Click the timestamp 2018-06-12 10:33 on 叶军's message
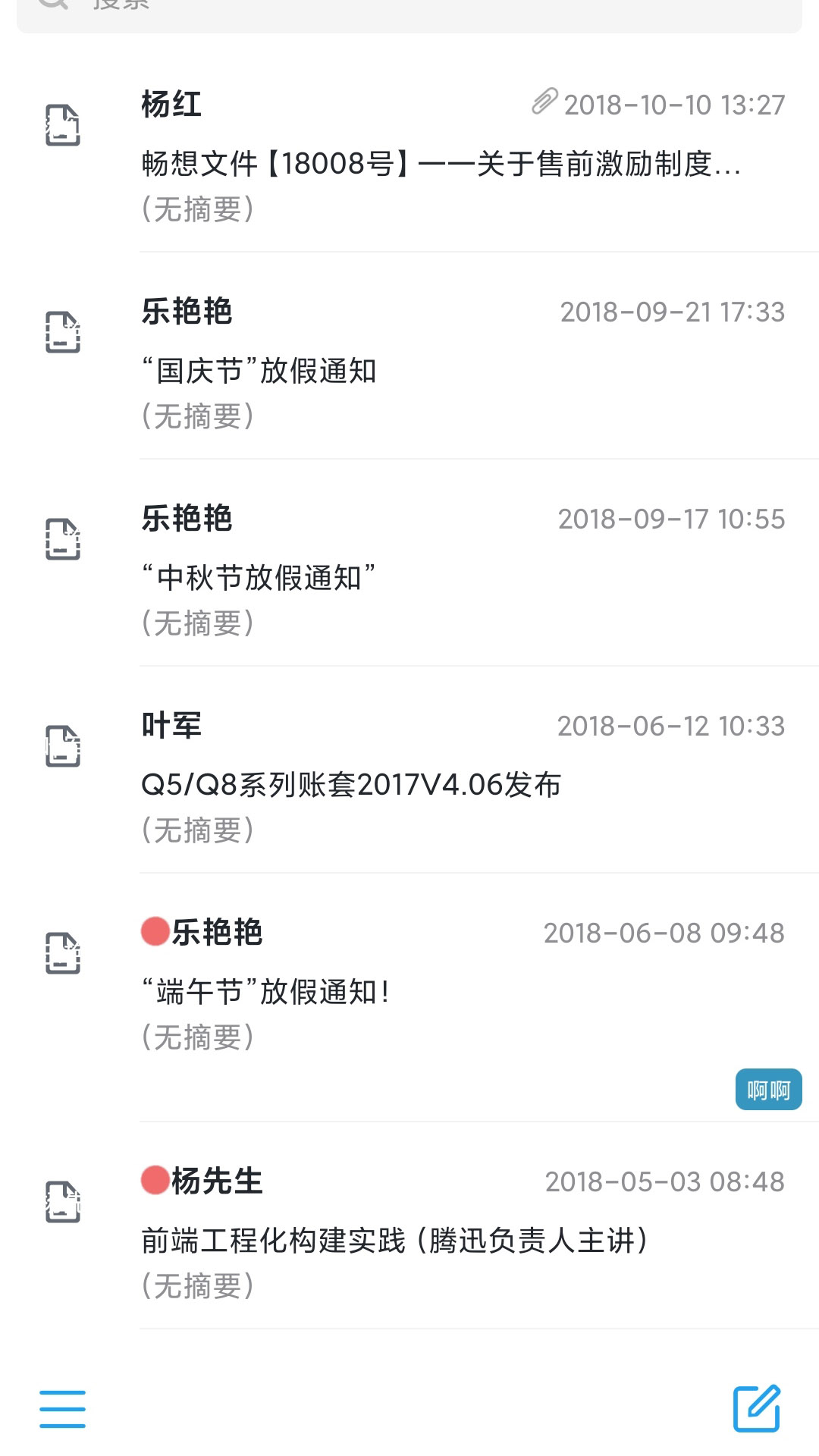 click(x=671, y=726)
